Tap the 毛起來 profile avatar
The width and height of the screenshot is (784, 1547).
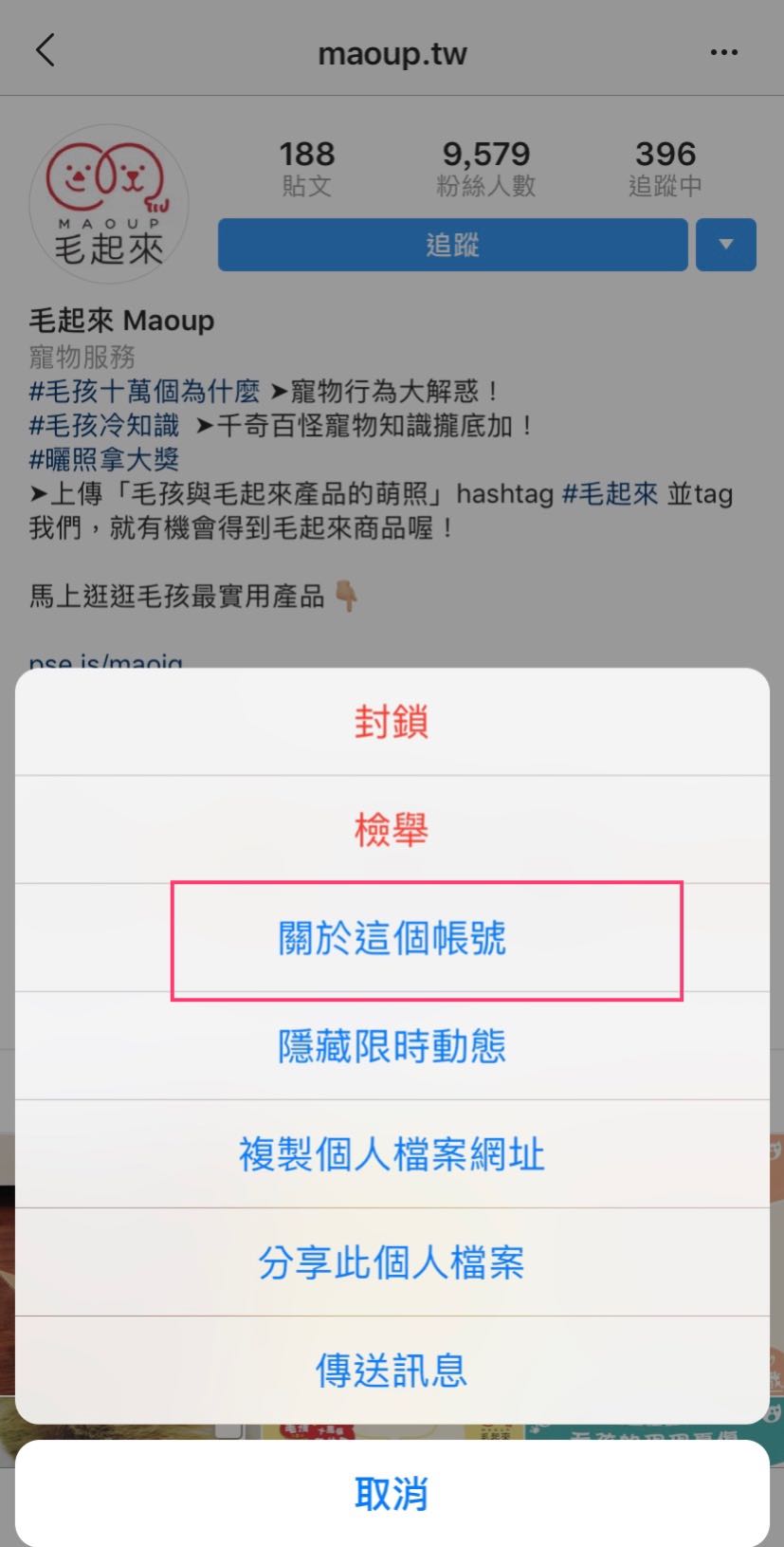[107, 203]
